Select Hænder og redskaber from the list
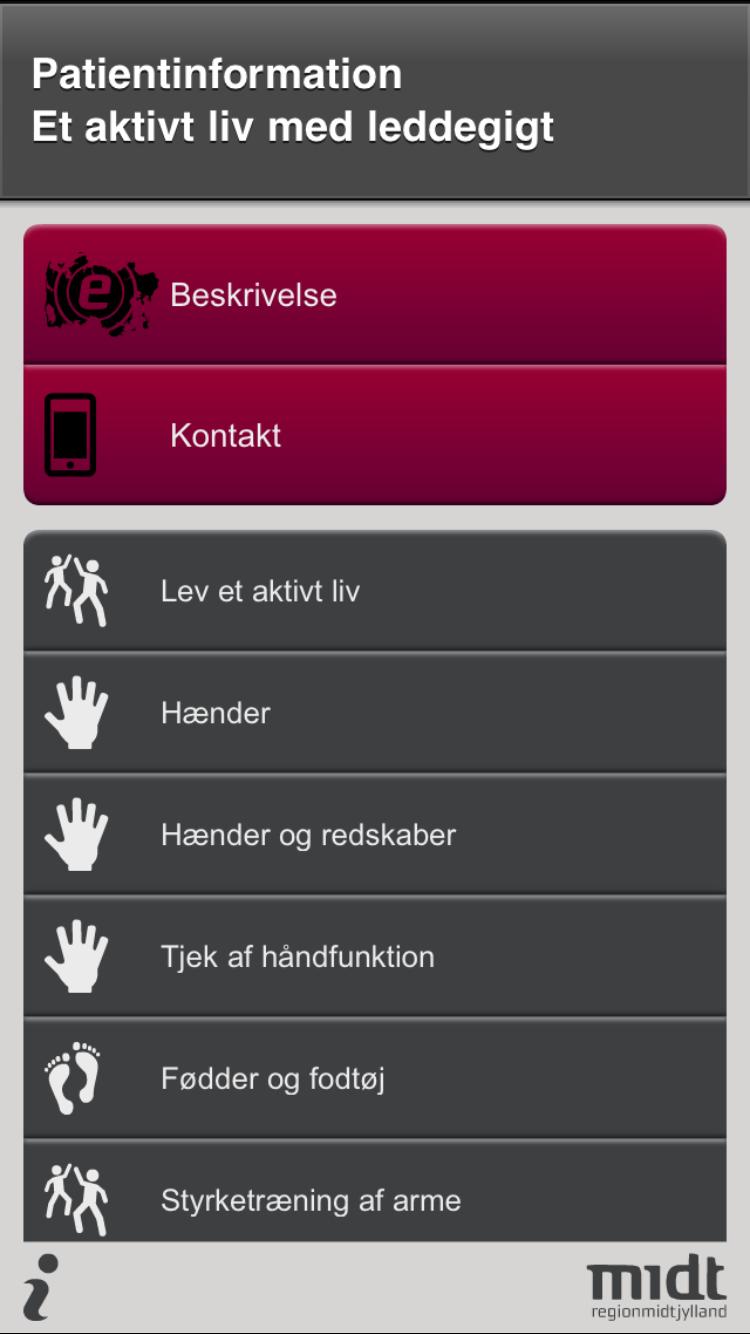The width and height of the screenshot is (750, 1334). 375,834
